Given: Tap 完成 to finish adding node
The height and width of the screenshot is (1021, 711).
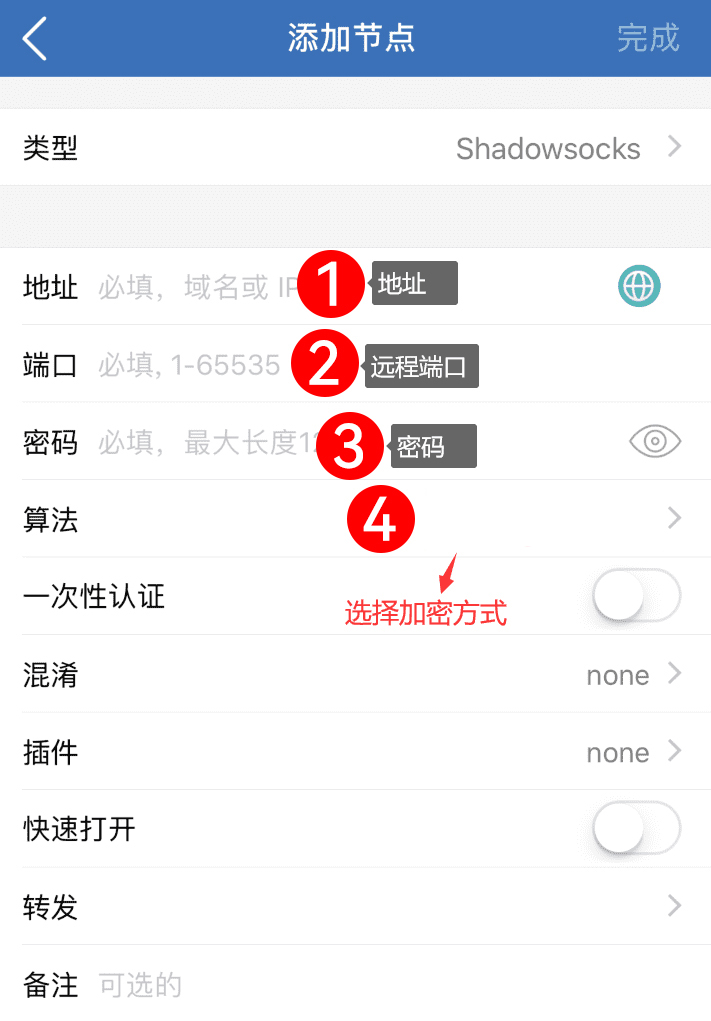Looking at the screenshot, I should (647, 39).
